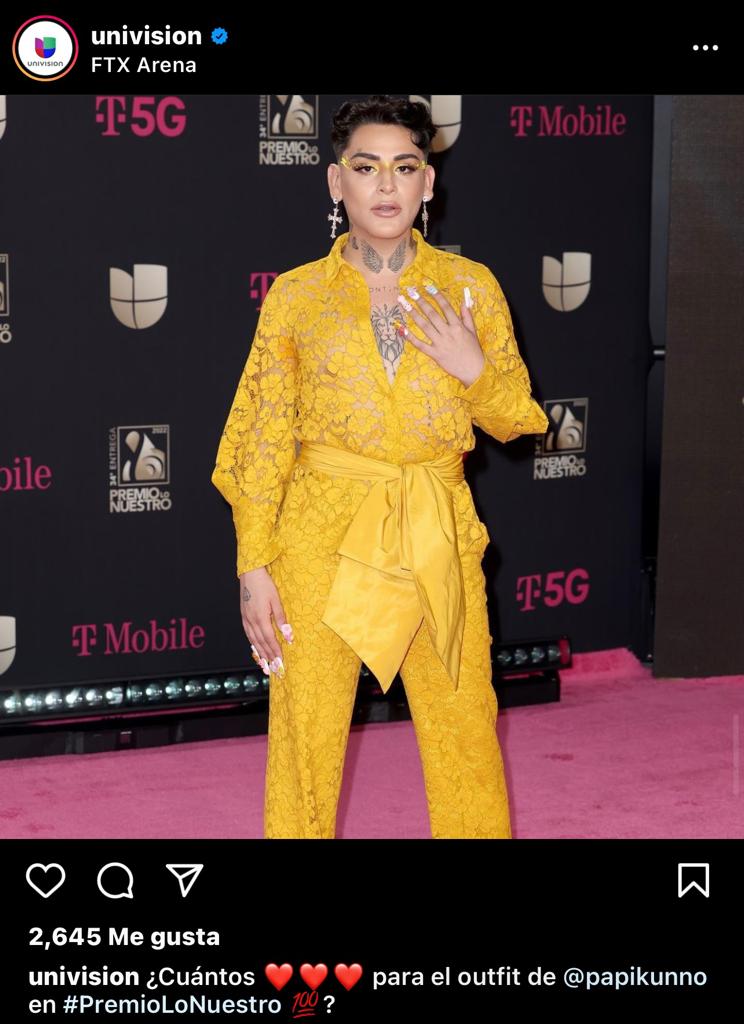Open comments with the speech bubble icon

point(115,880)
